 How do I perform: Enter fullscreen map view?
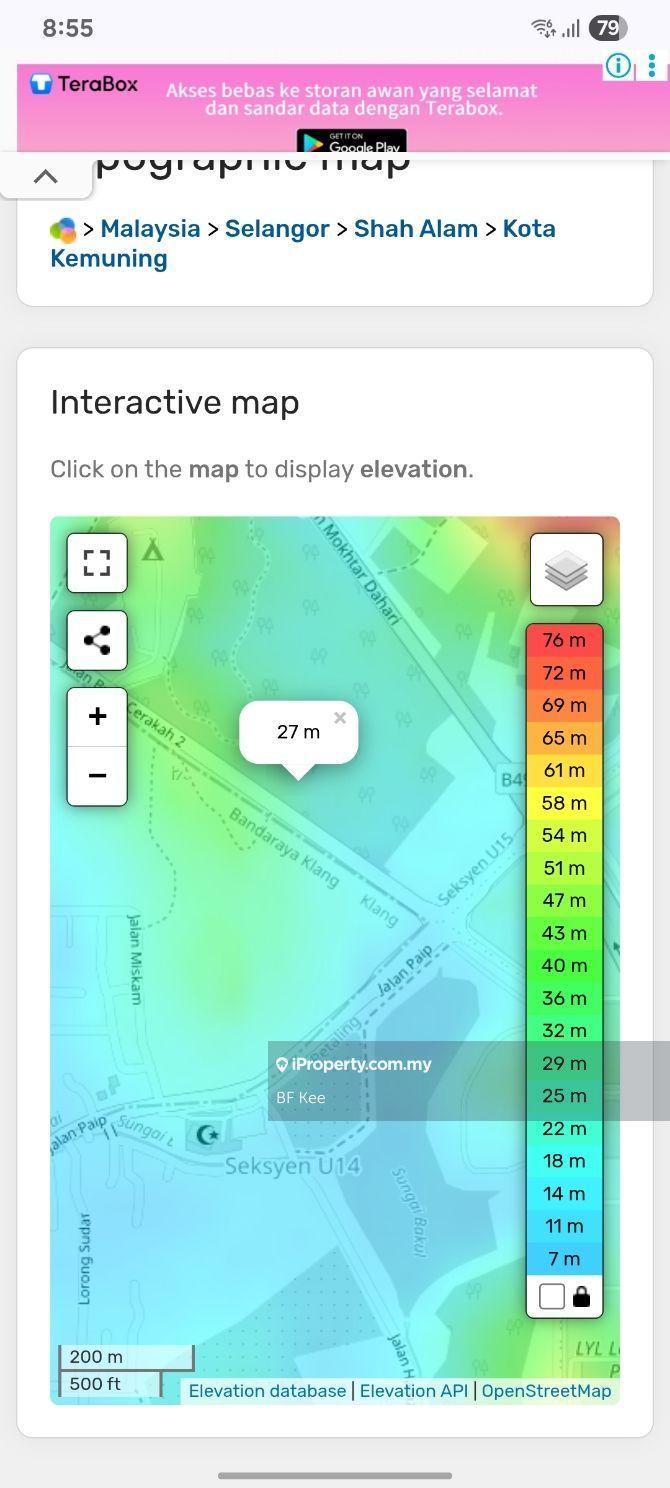(x=97, y=563)
